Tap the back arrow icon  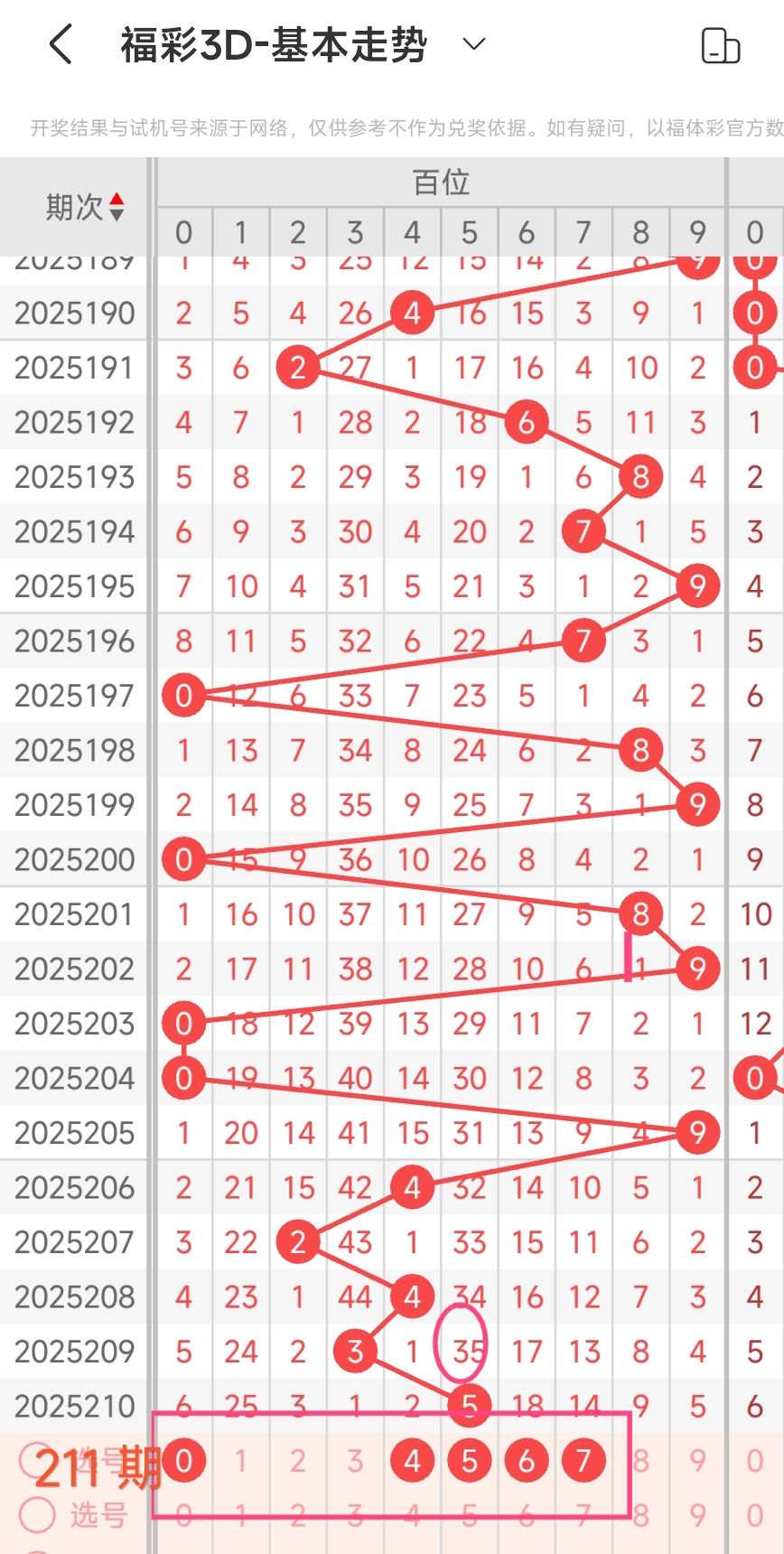coord(60,44)
